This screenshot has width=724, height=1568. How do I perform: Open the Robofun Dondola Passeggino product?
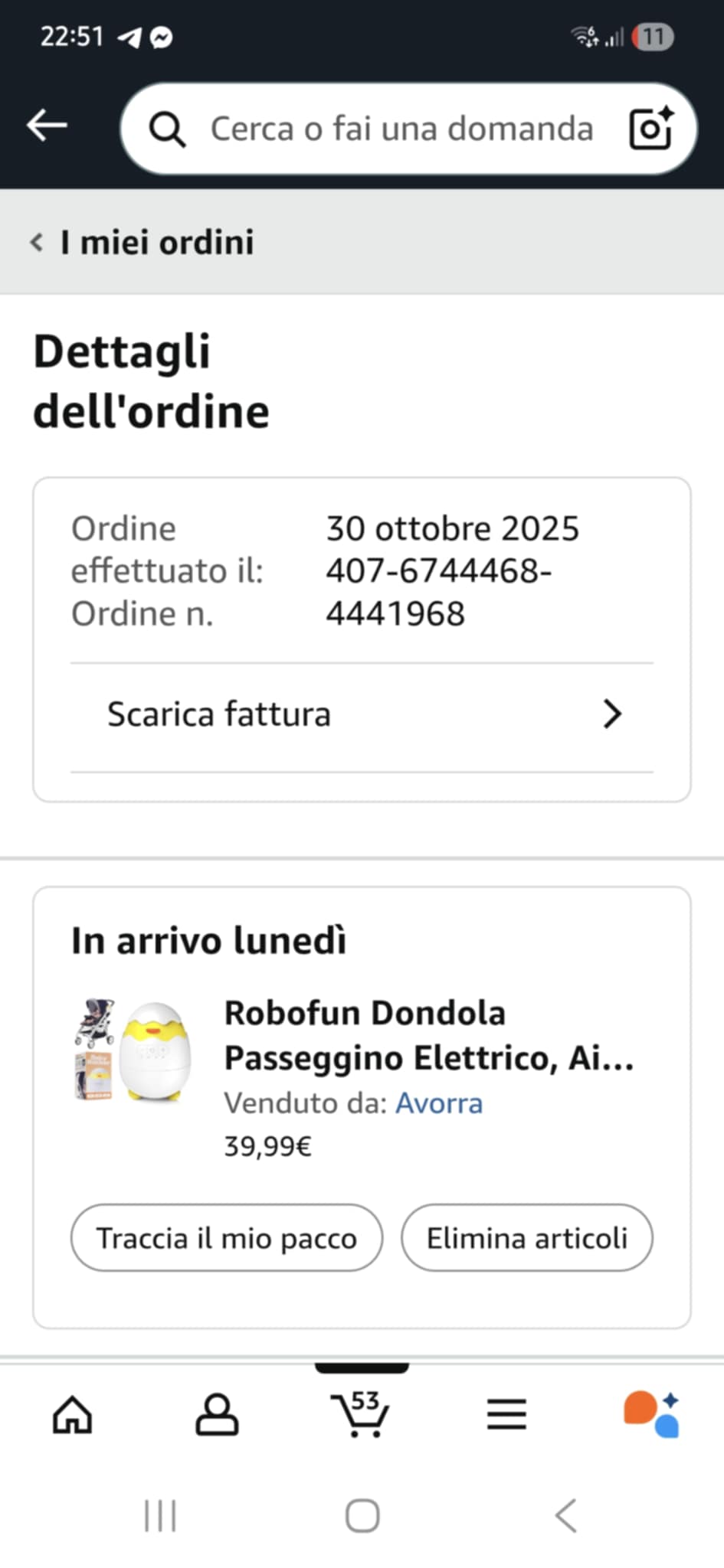point(428,1034)
